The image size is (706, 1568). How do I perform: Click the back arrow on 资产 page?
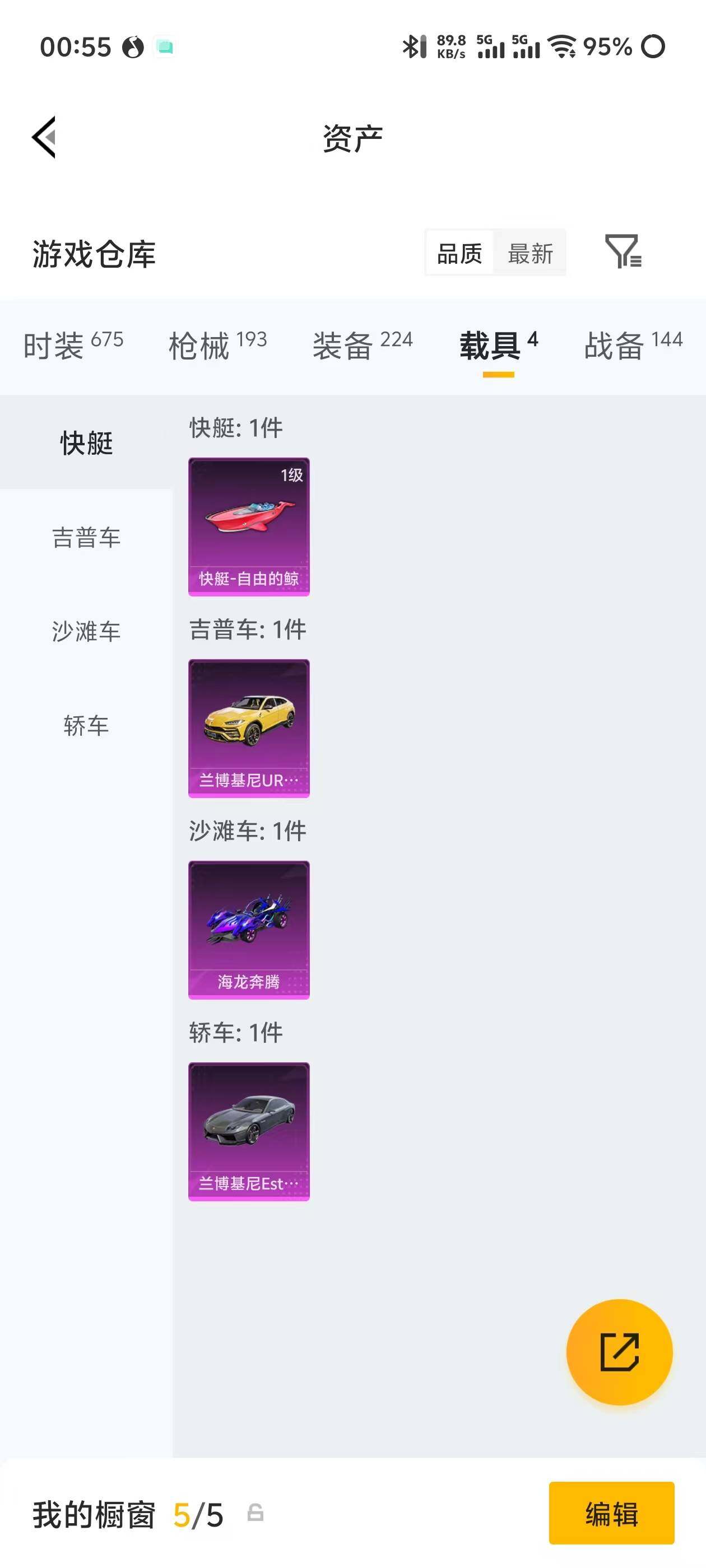[44, 137]
